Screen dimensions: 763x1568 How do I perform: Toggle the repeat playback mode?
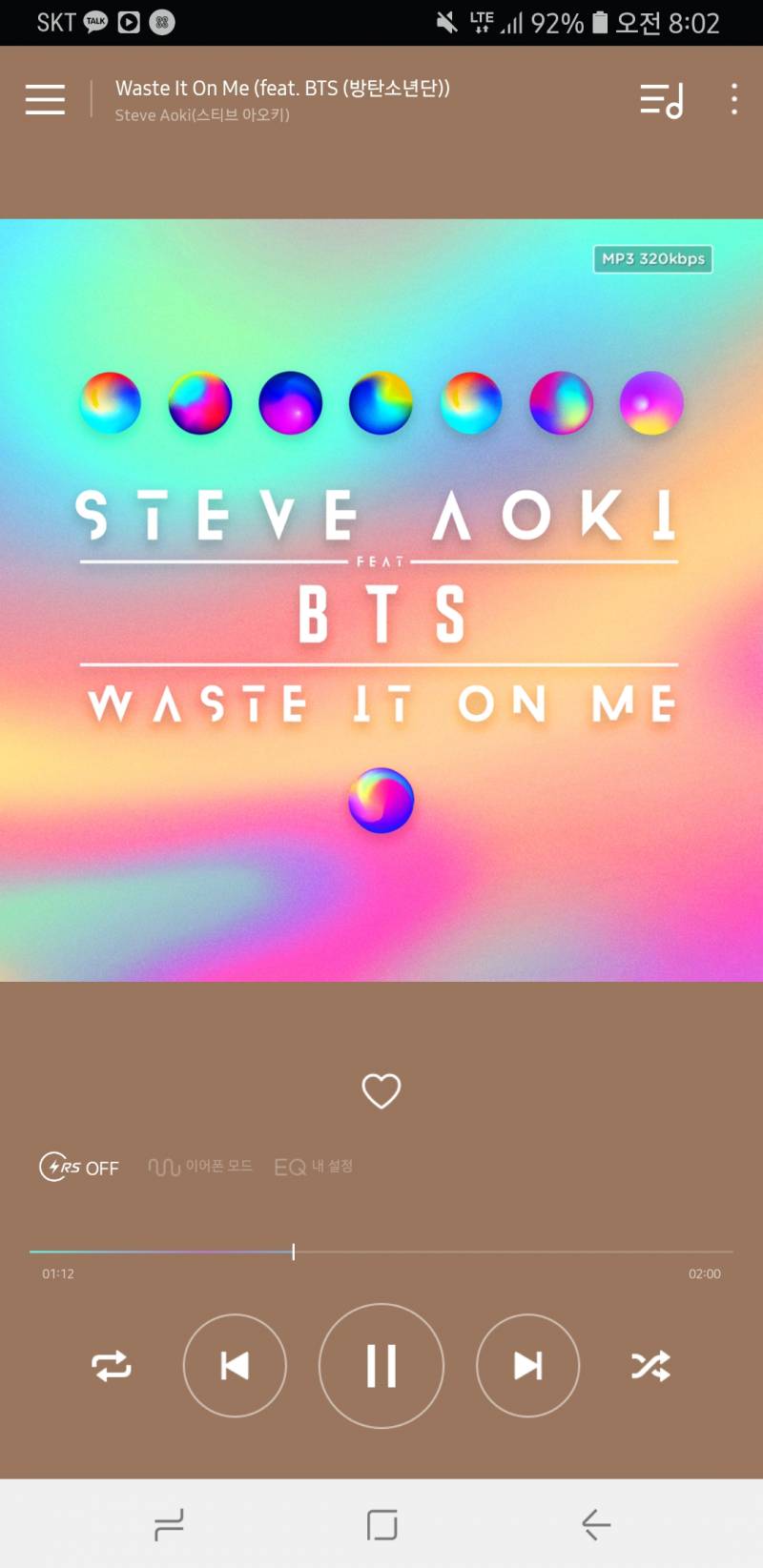coord(111,1365)
